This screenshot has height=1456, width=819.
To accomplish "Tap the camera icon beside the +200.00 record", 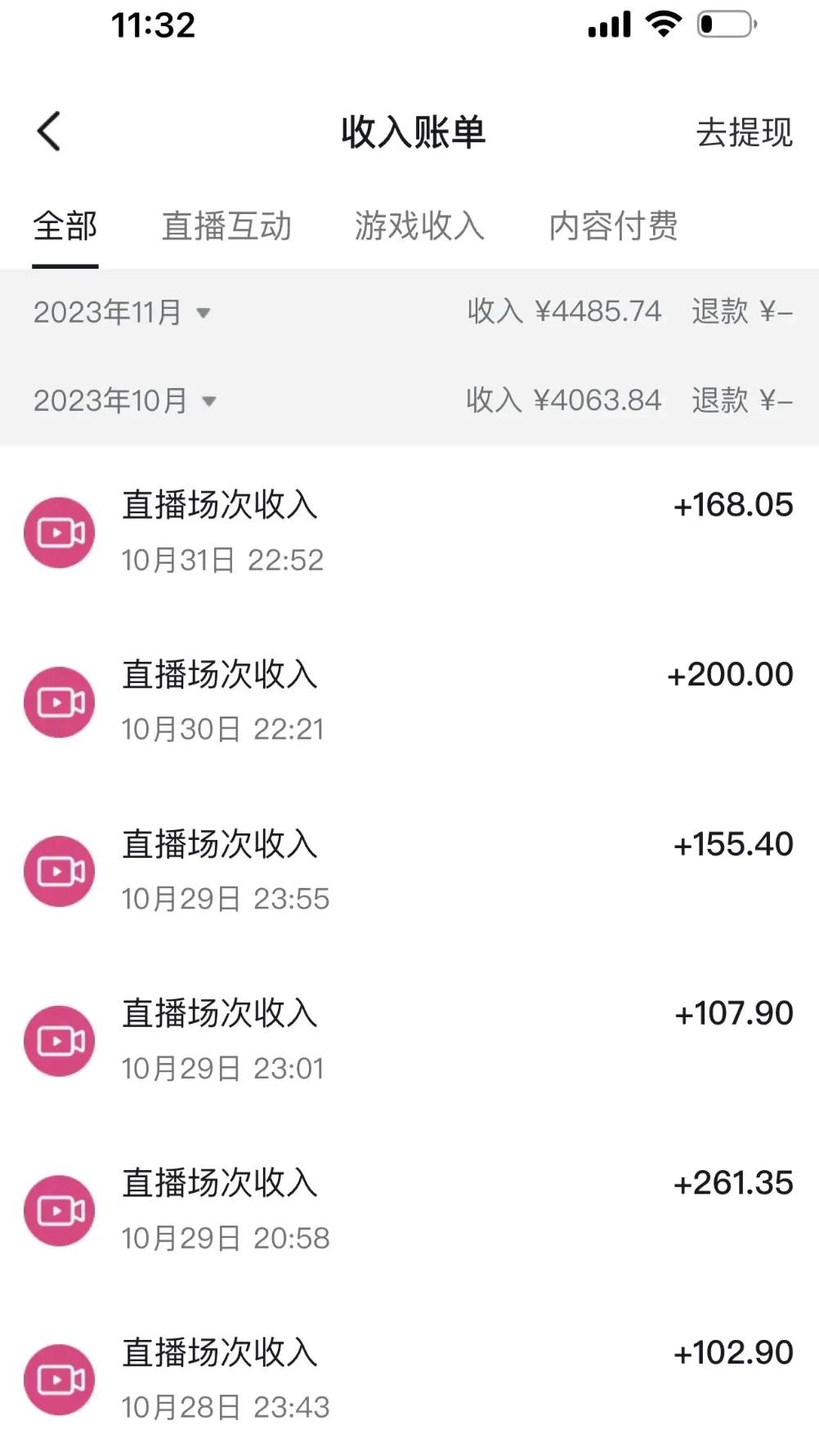I will tap(58, 700).
